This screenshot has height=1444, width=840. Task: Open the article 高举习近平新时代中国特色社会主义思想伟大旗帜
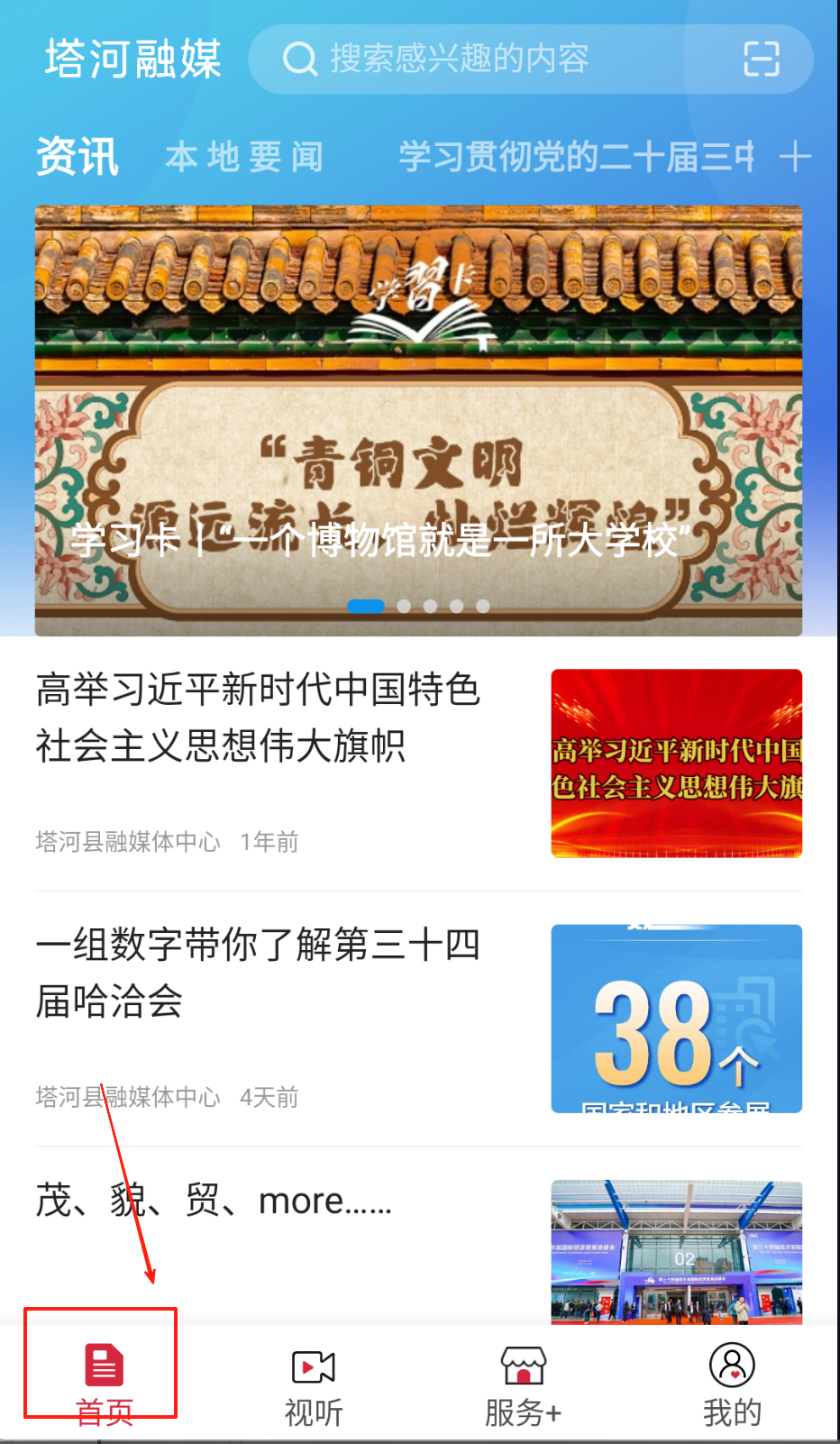[258, 717]
